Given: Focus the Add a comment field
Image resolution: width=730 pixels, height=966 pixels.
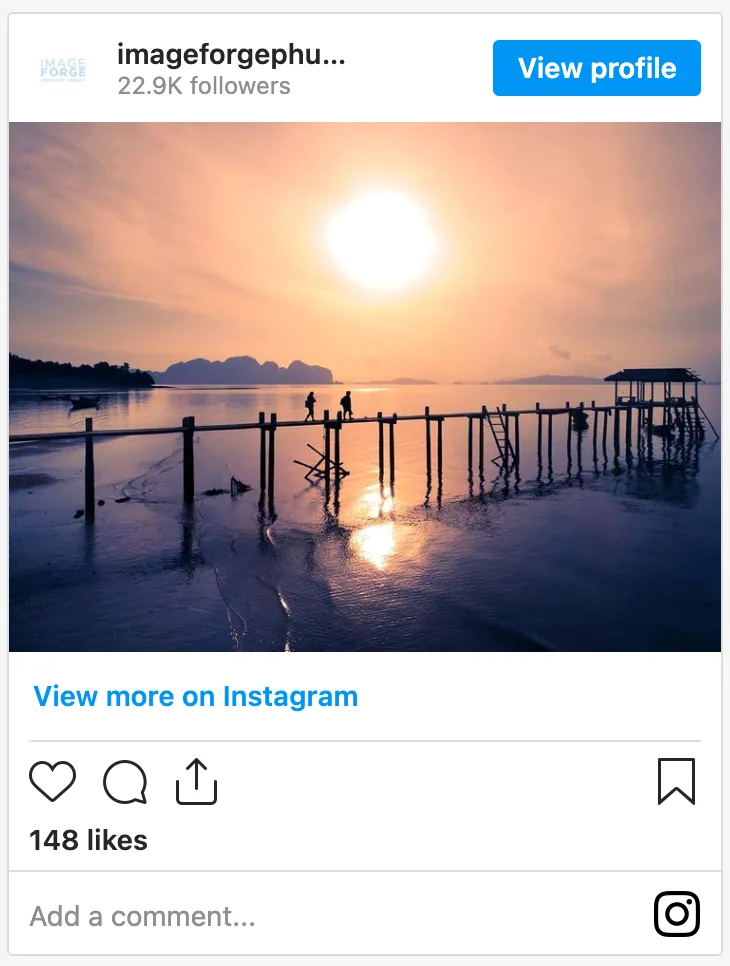Looking at the screenshot, I should point(140,915).
